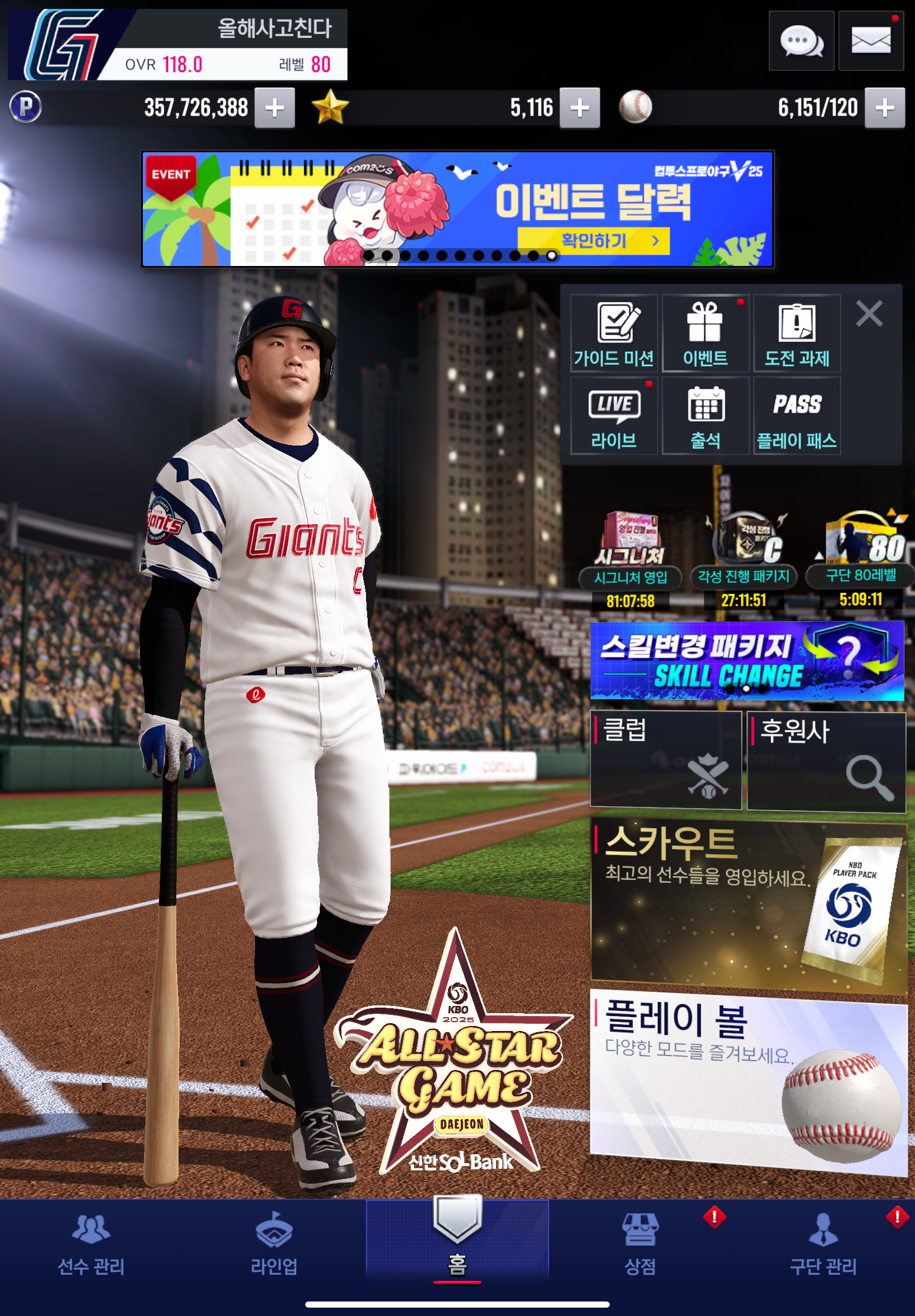
Task: Open the 라이브 section
Action: coord(613,416)
